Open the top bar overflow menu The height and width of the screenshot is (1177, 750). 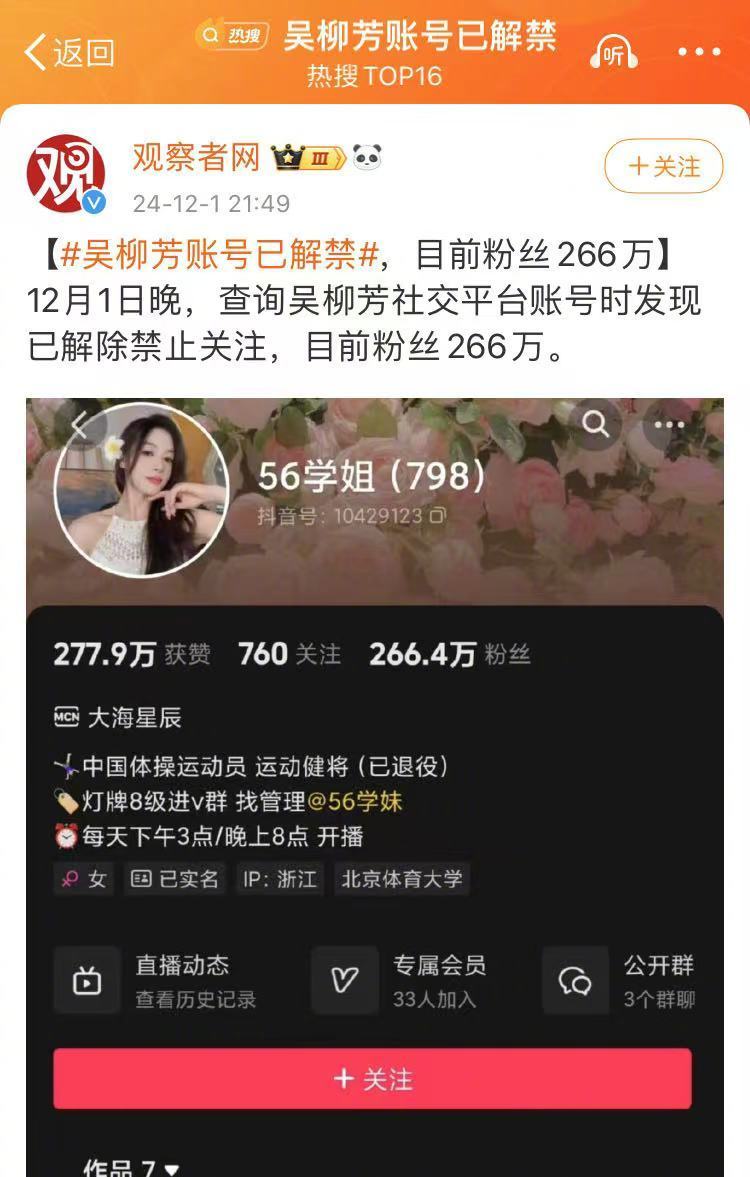tap(699, 52)
